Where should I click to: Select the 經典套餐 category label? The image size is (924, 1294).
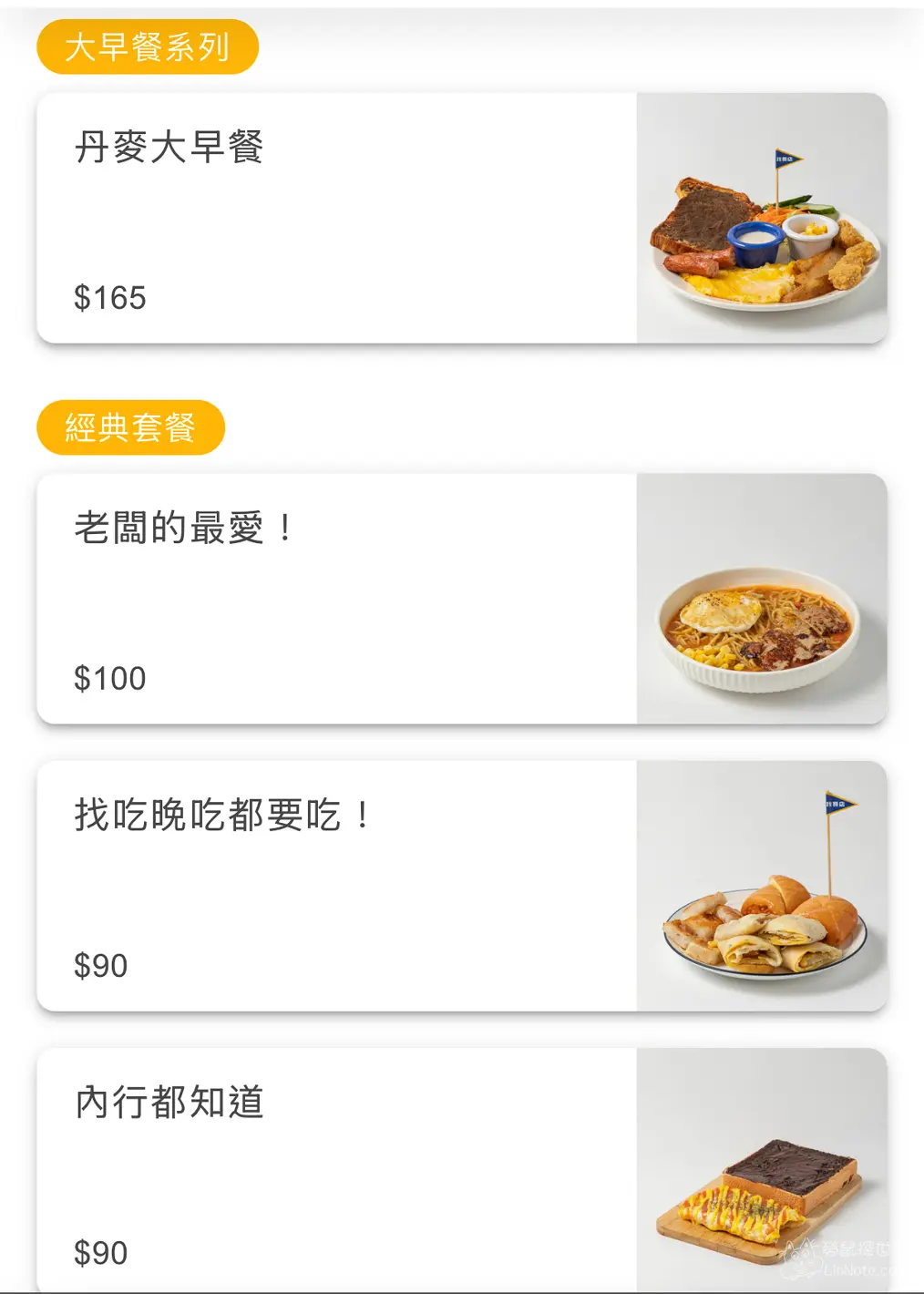point(131,426)
